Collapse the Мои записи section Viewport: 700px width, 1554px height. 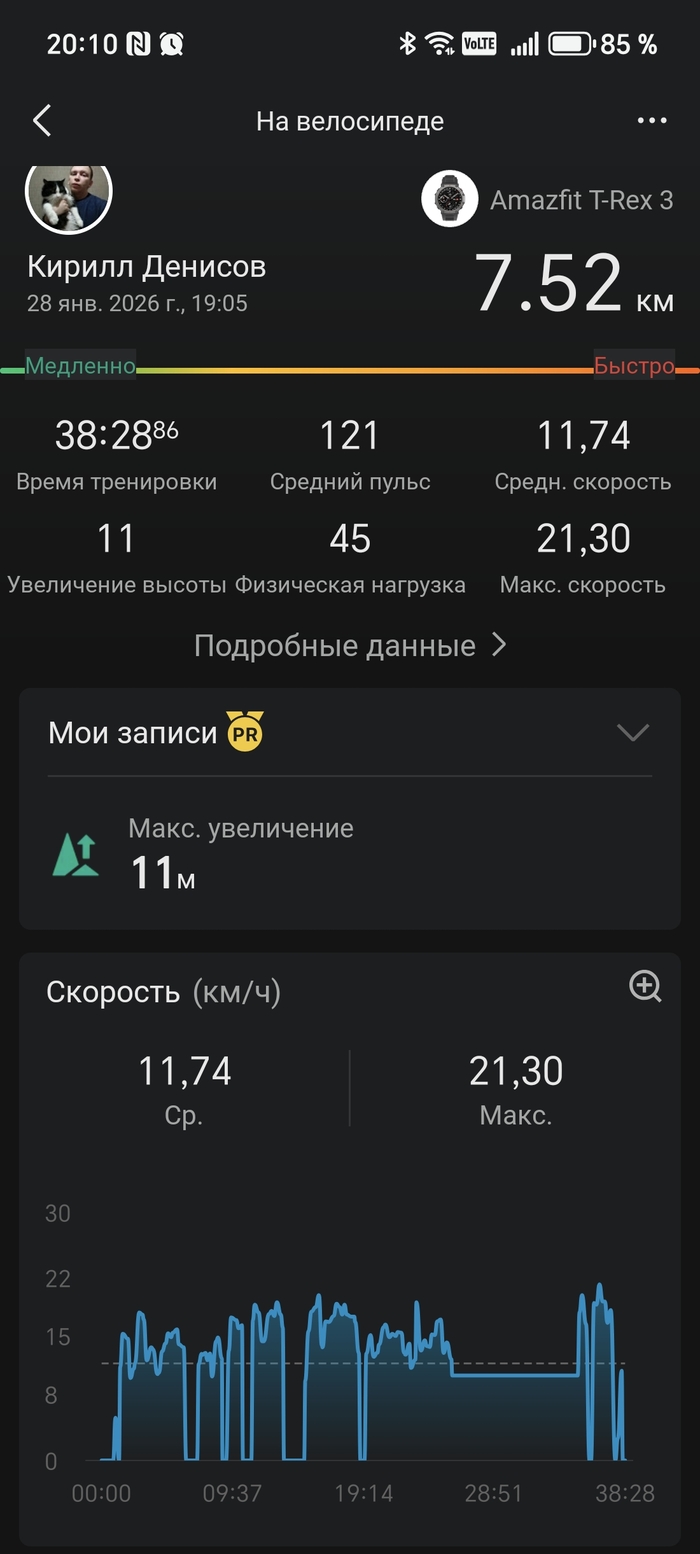point(633,733)
